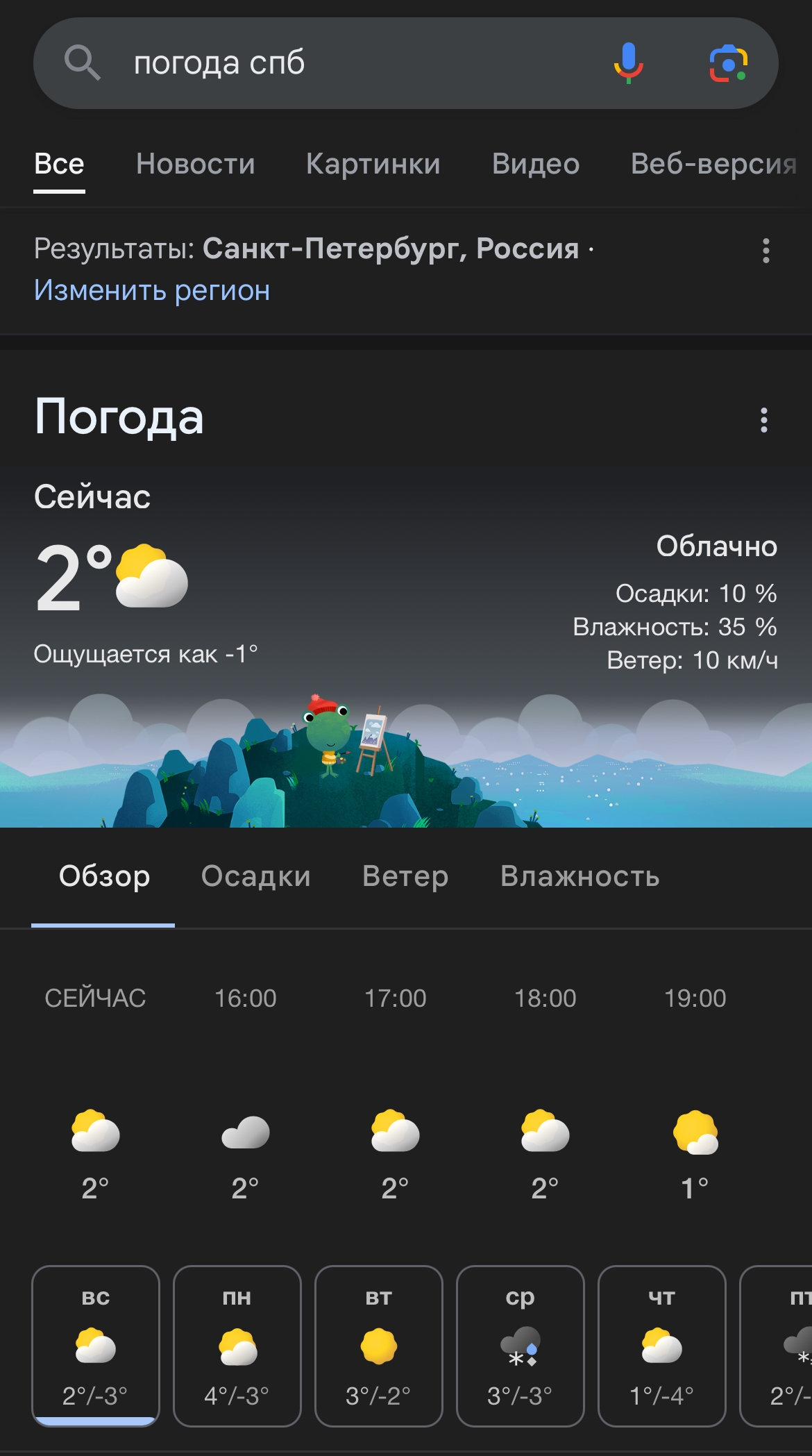Open the overflow menu beside region results
Image resolution: width=812 pixels, height=1456 pixels.
coord(766,251)
